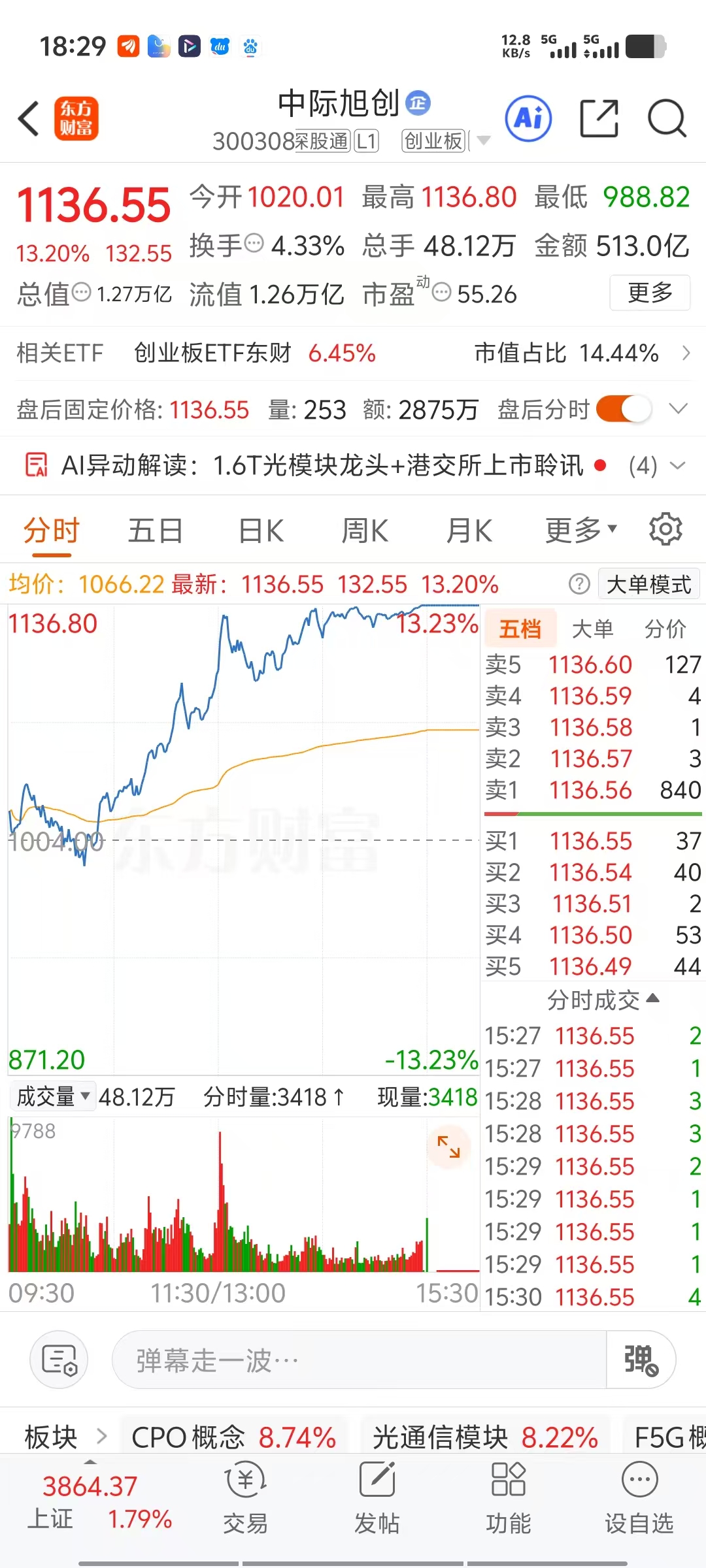Image resolution: width=706 pixels, height=1568 pixels.
Task: Open the 相关ETF 创业板ETF东财 row
Action: [353, 353]
